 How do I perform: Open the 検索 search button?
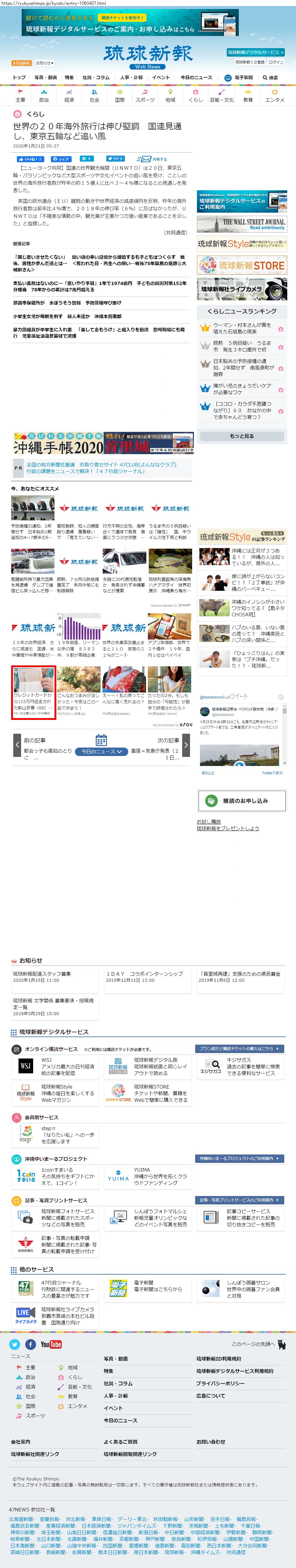coord(270,77)
